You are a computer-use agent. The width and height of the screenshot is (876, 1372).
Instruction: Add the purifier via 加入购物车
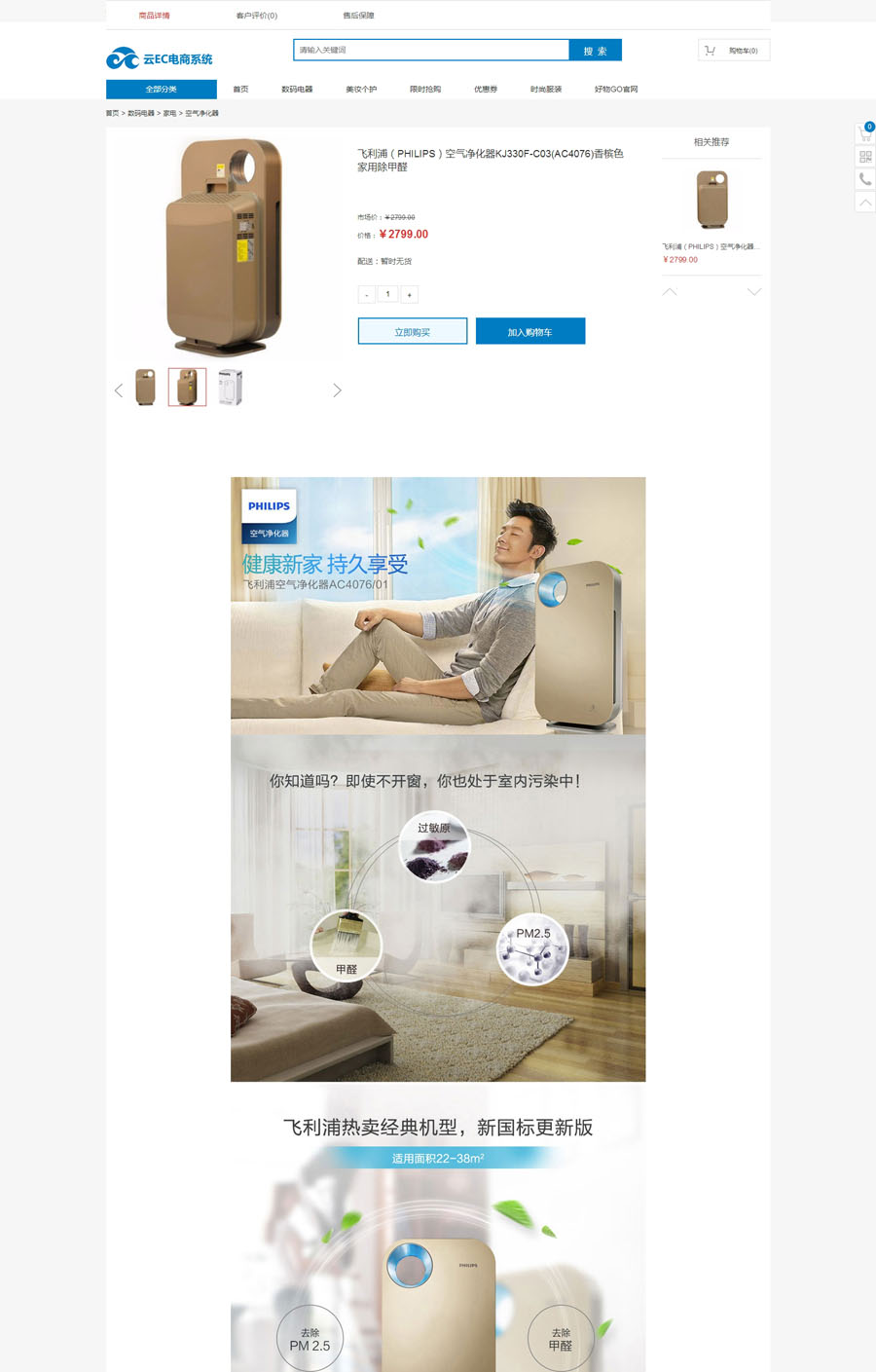[530, 332]
